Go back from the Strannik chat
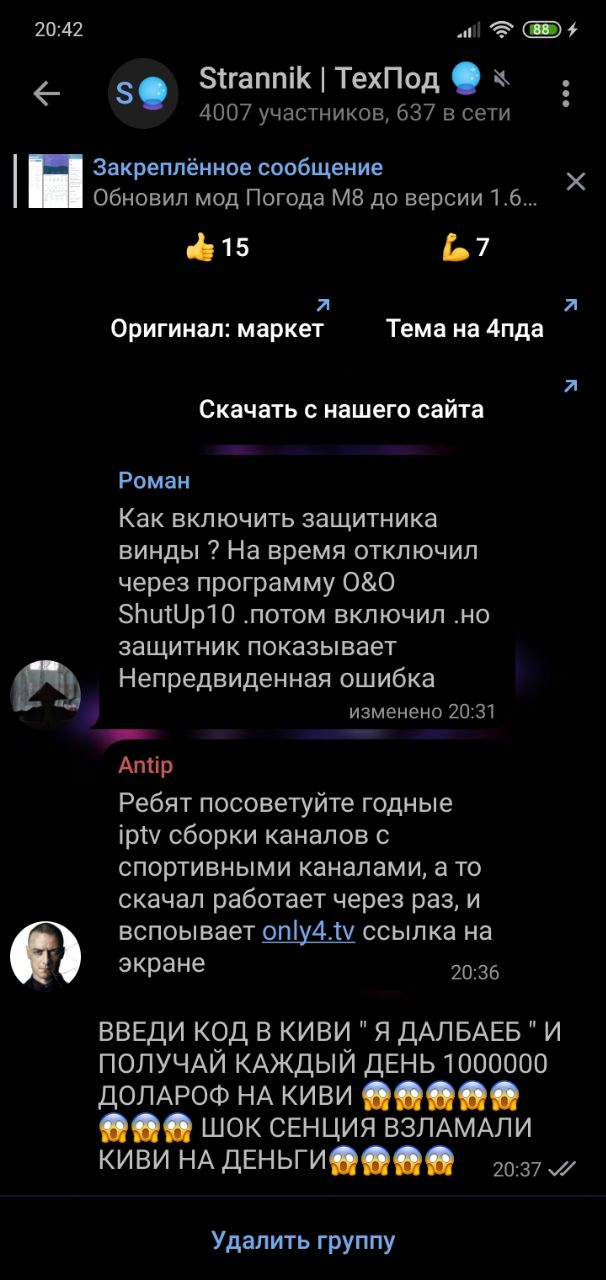 pos(47,94)
